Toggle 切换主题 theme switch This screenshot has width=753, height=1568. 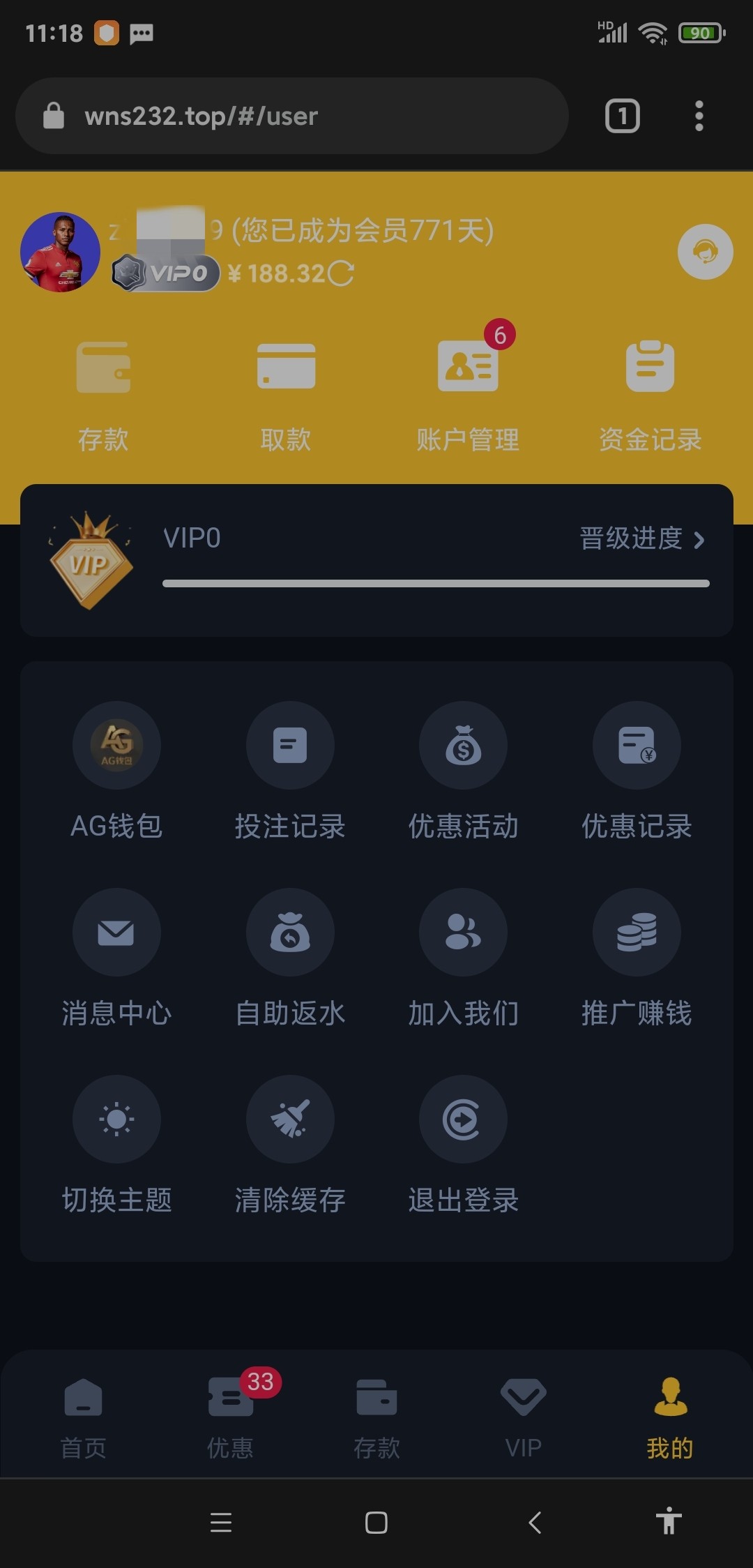click(116, 1145)
